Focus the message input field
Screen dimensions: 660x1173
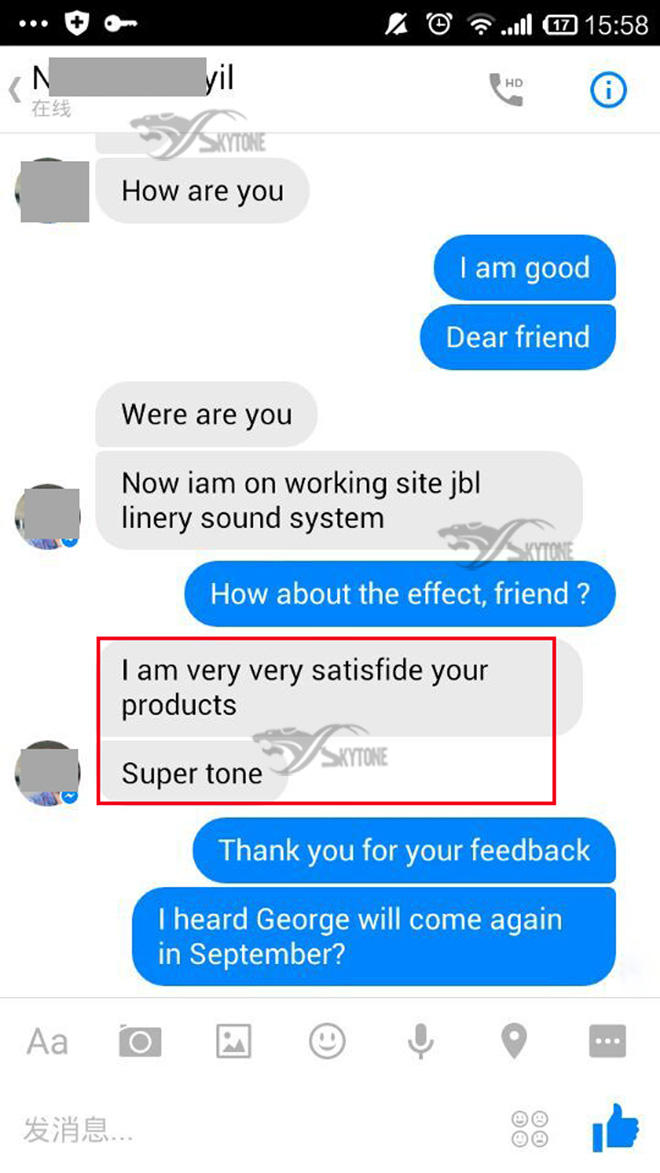250,1130
